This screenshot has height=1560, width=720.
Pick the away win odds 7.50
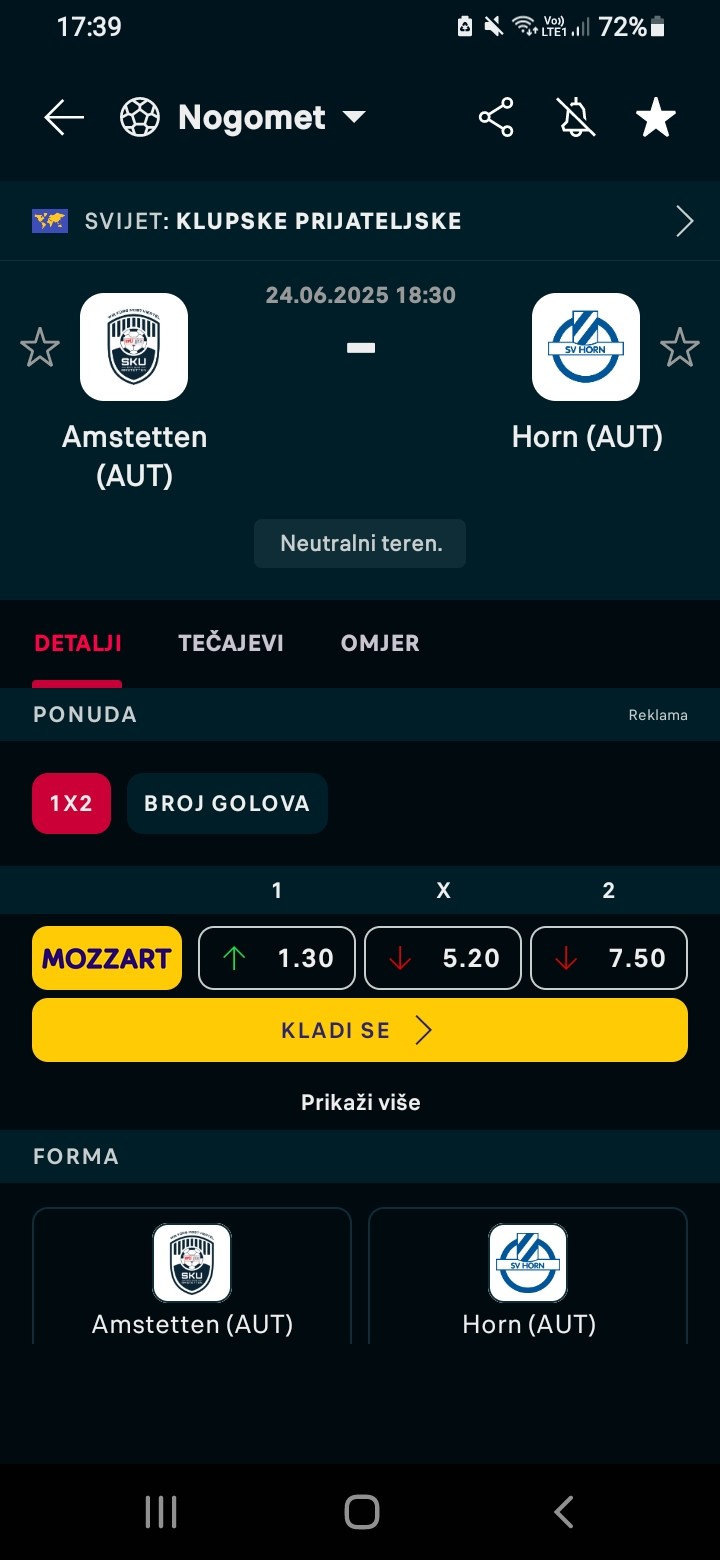pos(609,958)
